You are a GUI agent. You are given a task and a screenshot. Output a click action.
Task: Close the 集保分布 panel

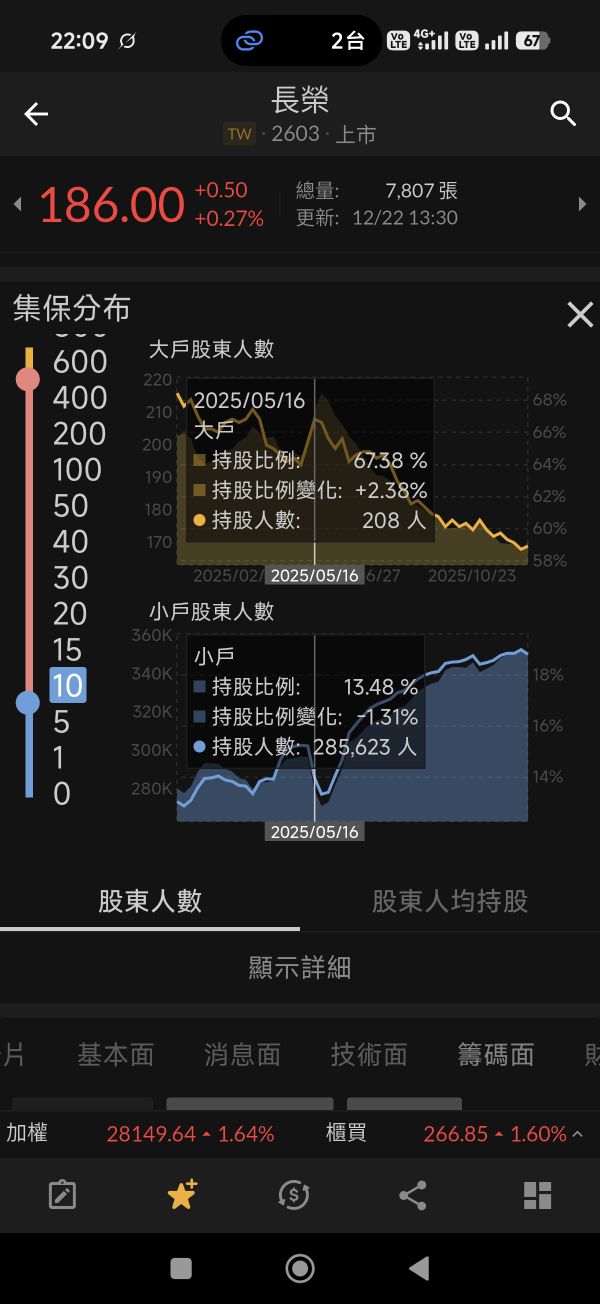(x=580, y=315)
